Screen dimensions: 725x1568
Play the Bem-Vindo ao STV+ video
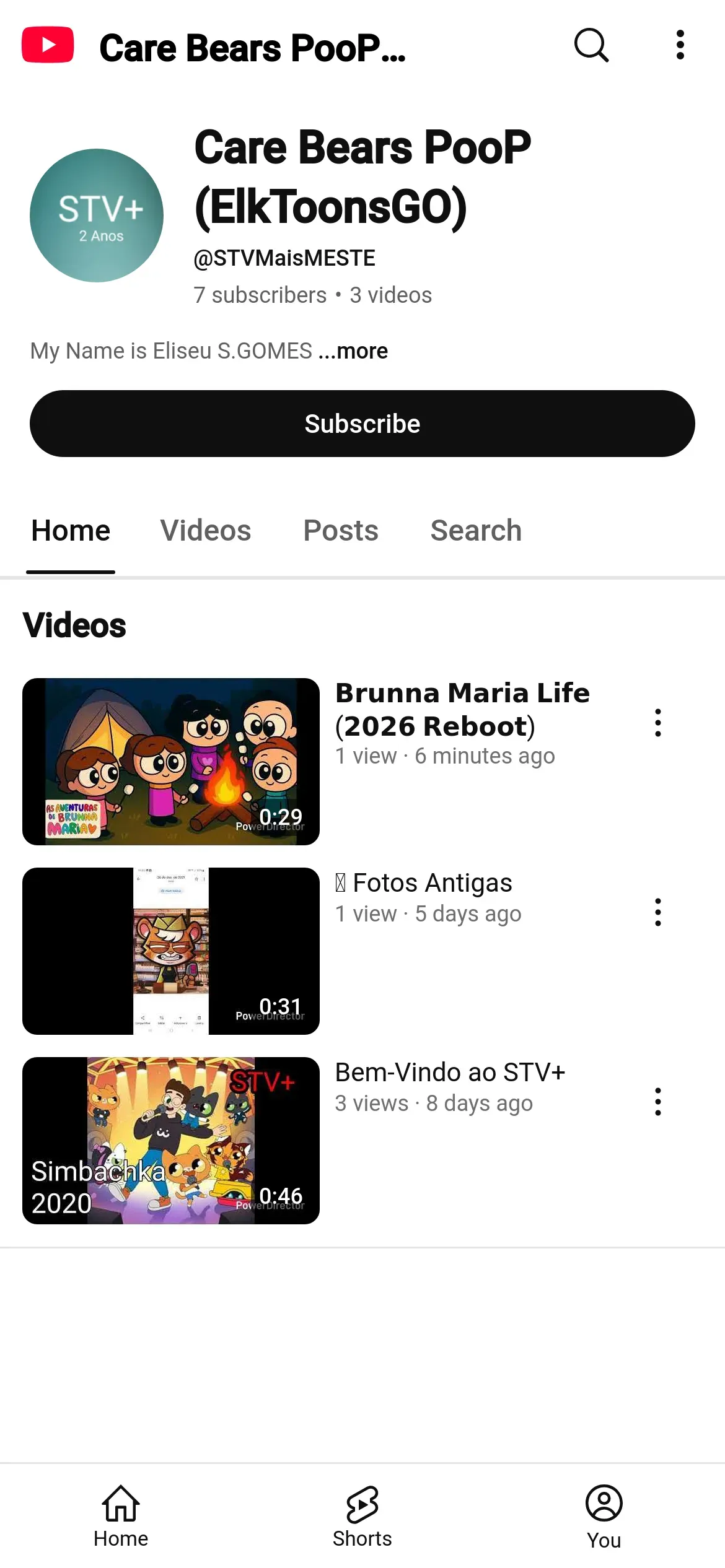[x=171, y=1140]
